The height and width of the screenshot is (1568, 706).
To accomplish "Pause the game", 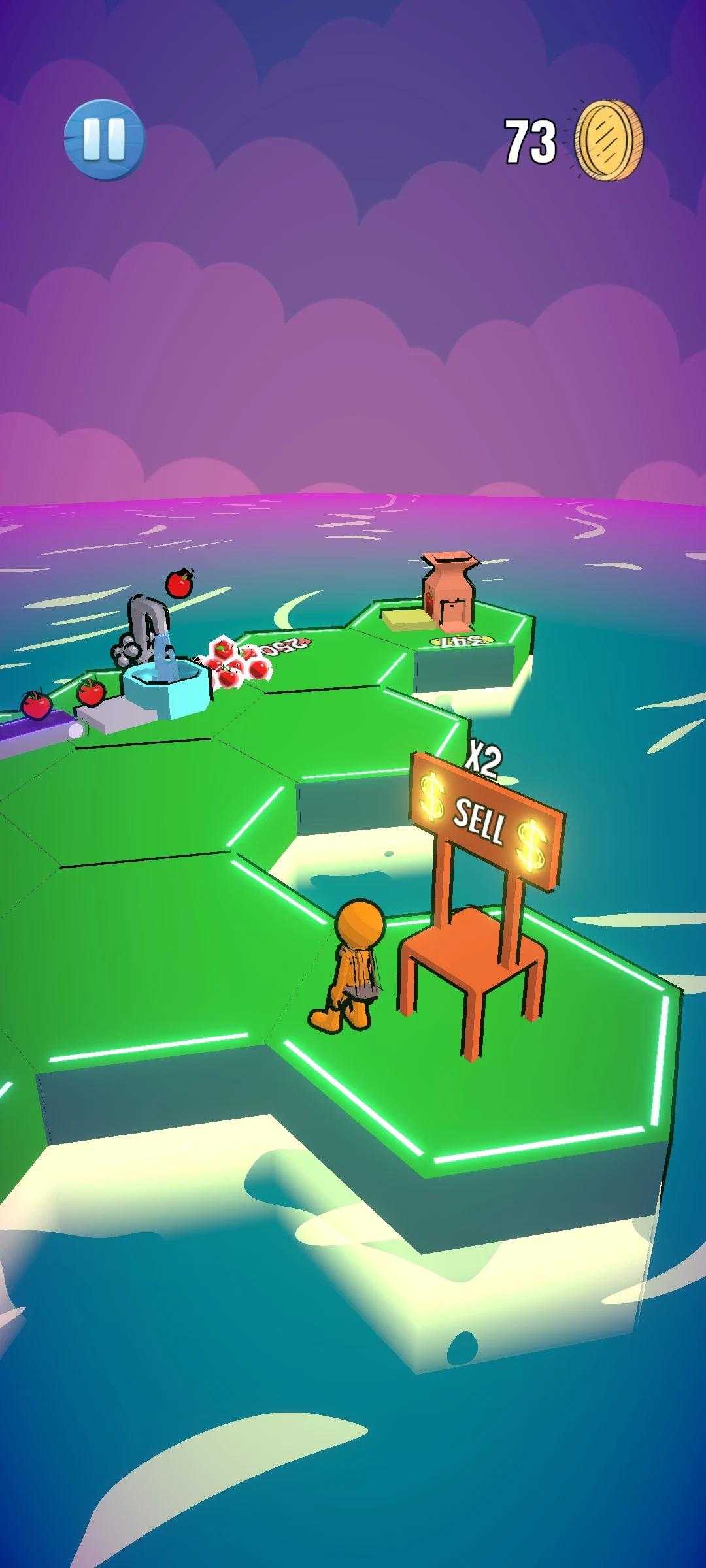I will [104, 140].
